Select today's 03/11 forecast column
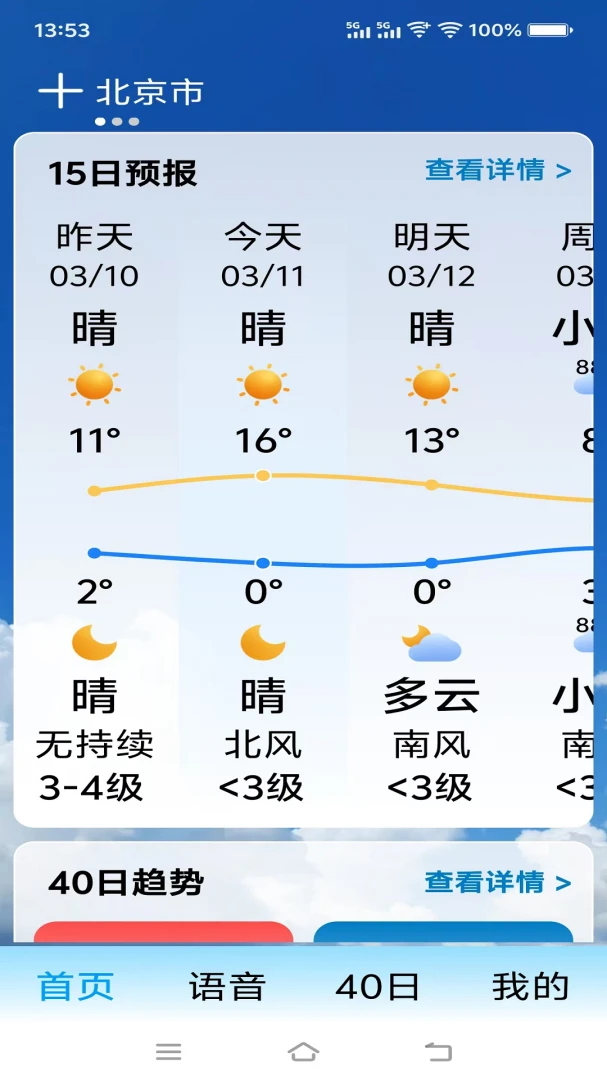Viewport: 607px width, 1080px height. point(263,513)
